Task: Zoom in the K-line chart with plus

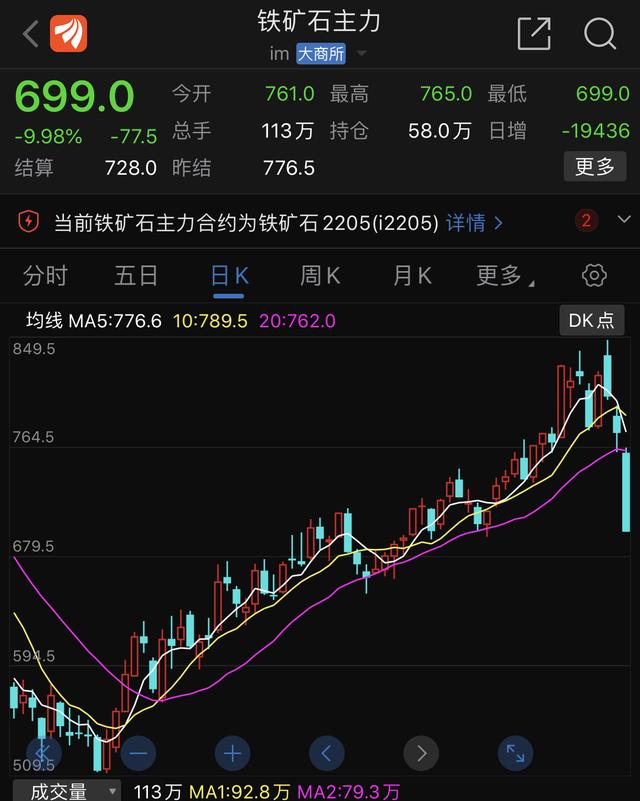Action: (x=232, y=753)
